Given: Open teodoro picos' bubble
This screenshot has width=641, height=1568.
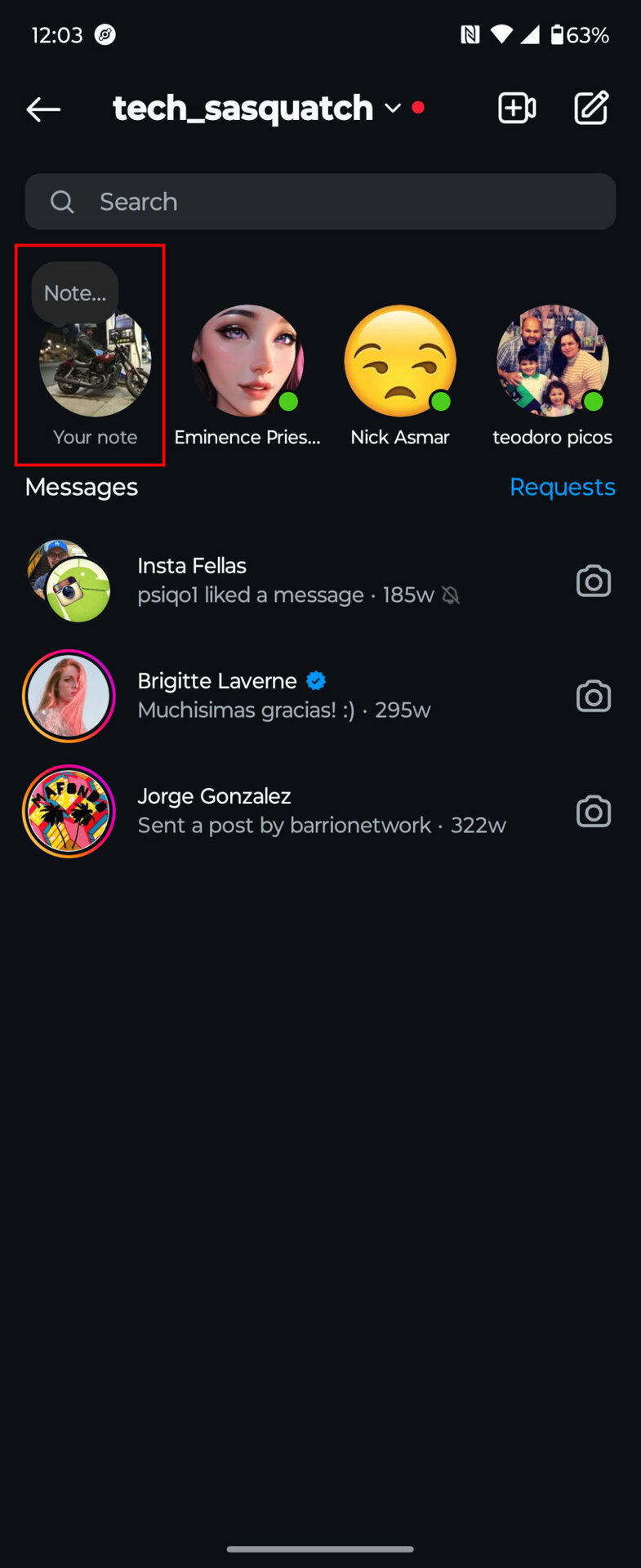Looking at the screenshot, I should (x=553, y=361).
